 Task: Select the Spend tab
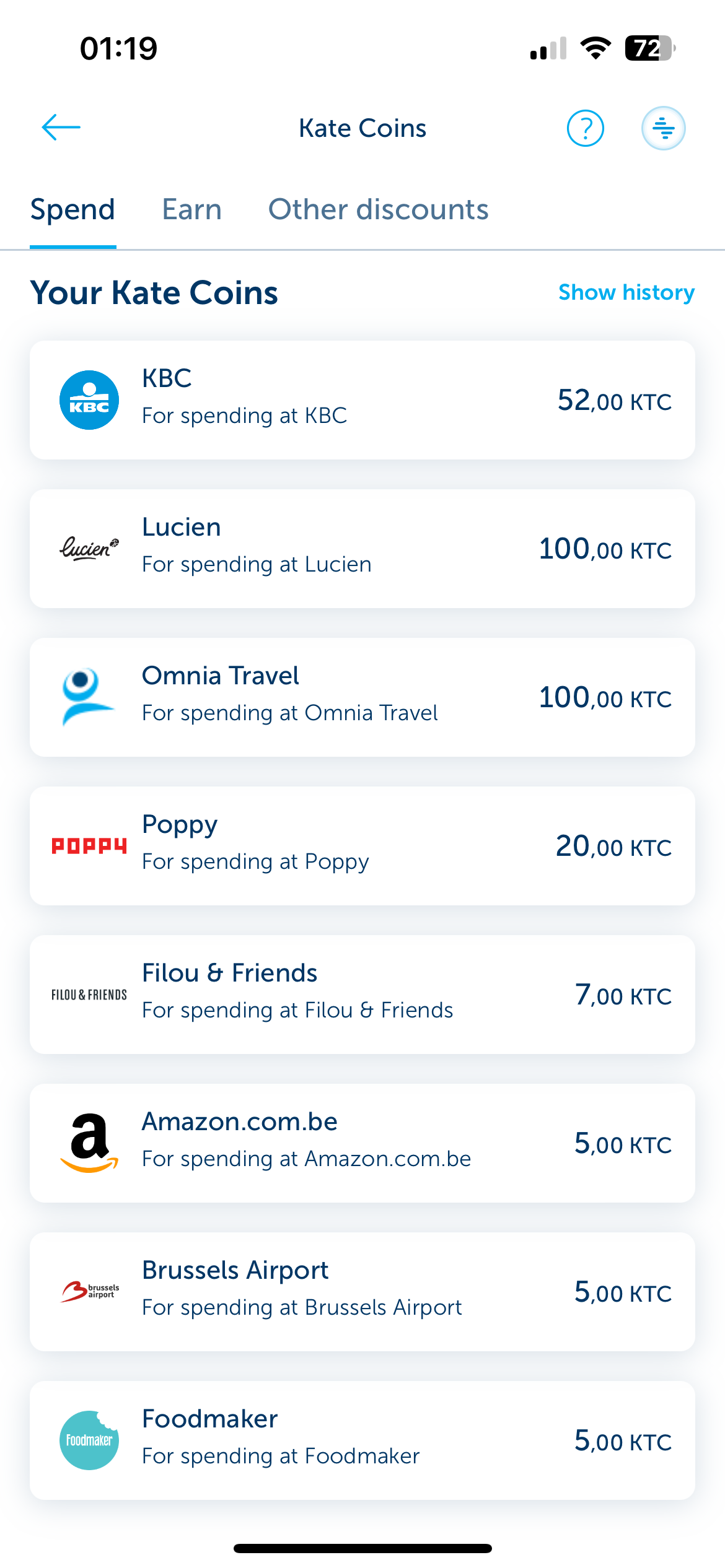click(73, 209)
